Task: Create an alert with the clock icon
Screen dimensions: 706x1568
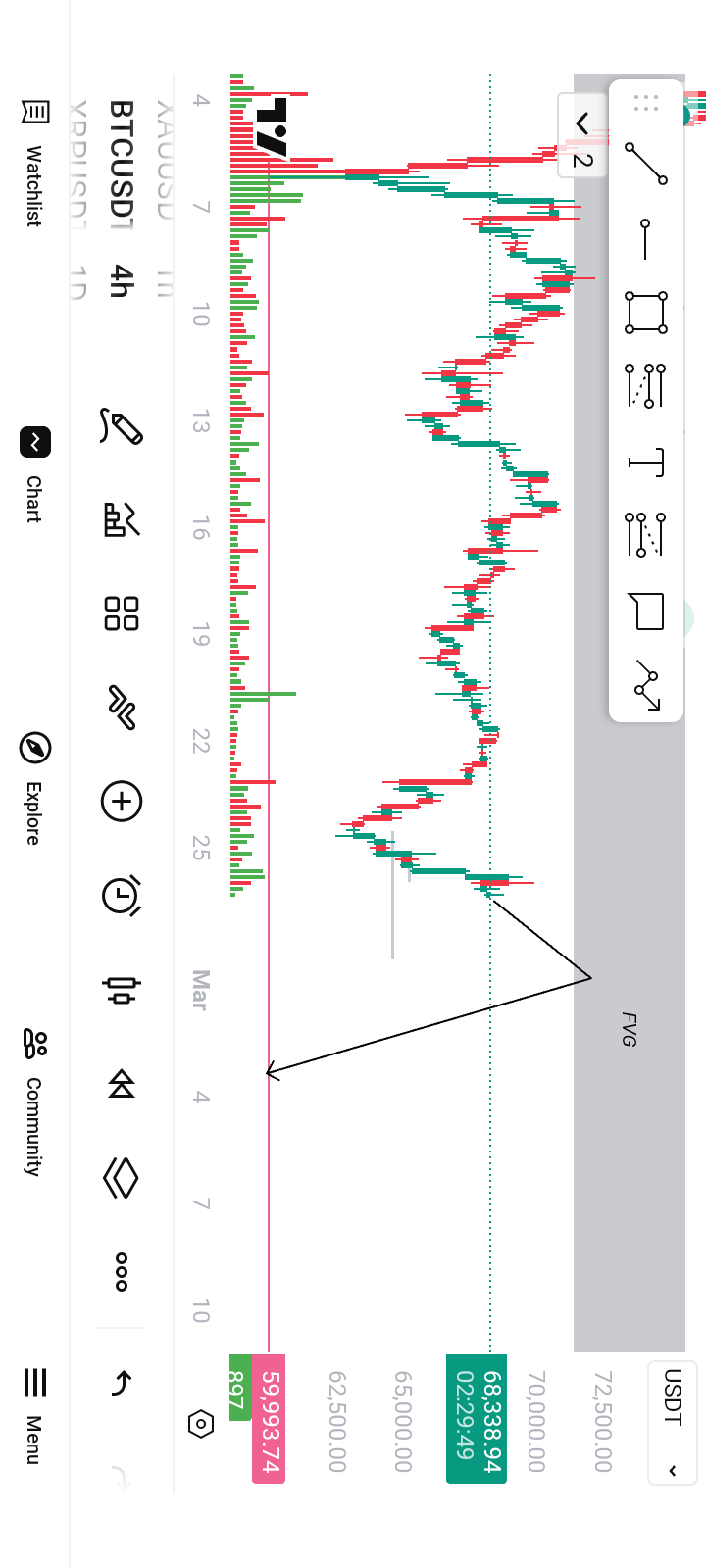Action: tap(122, 895)
